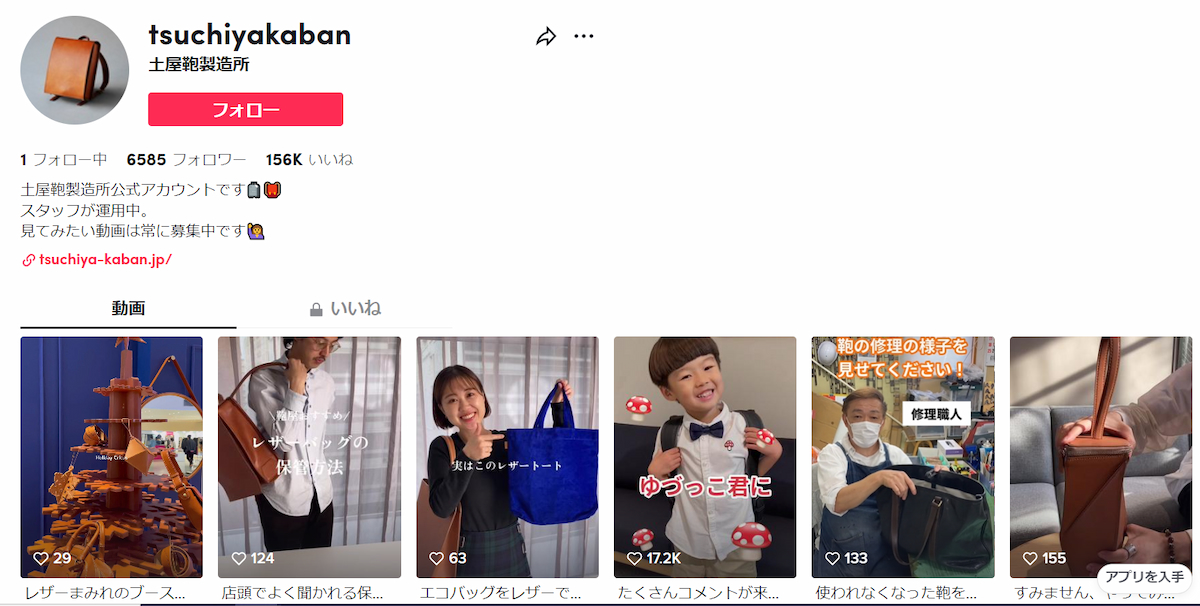Watch the ゆづっこ君に video
The height and width of the screenshot is (606, 1200).
coord(704,457)
